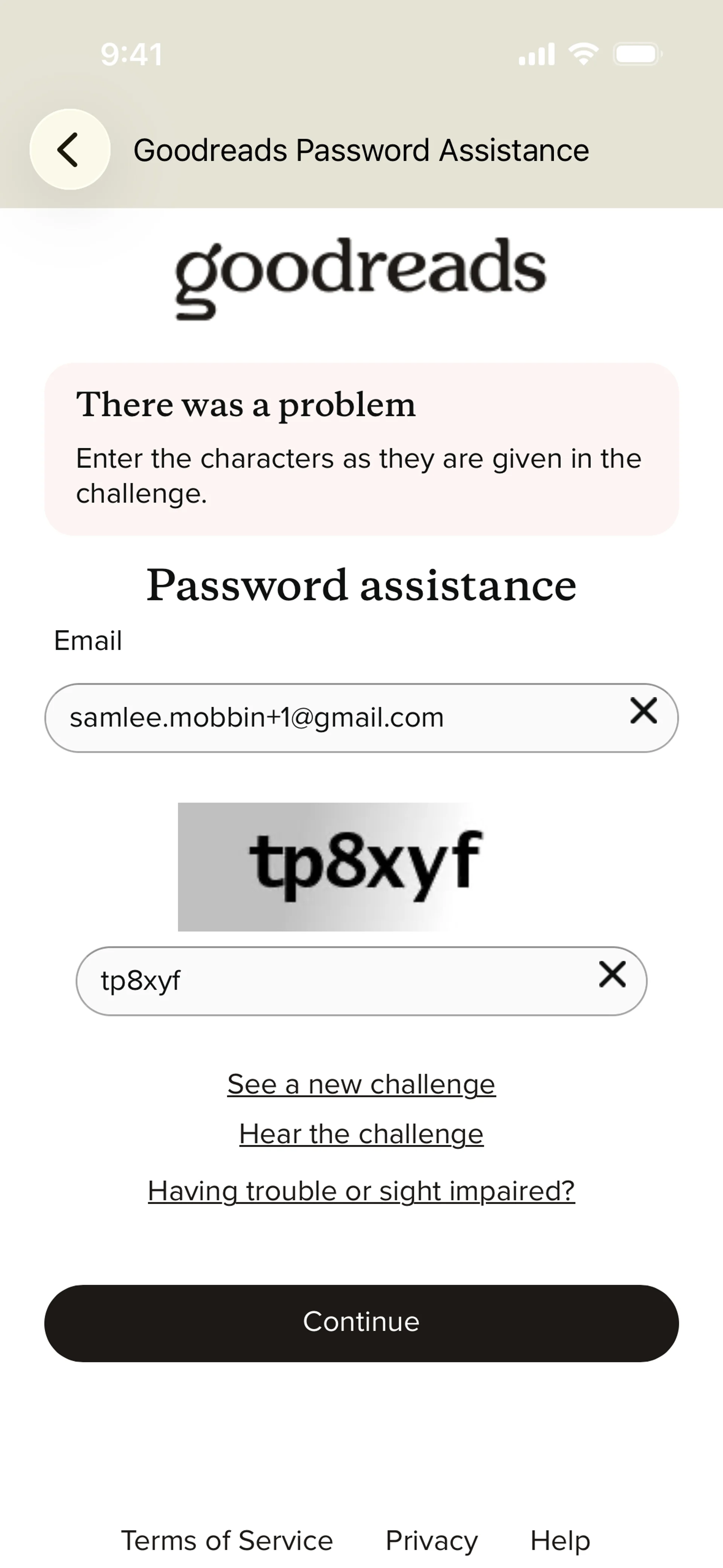Viewport: 723px width, 1568px height.
Task: Tap the Continue button
Action: tap(361, 1322)
